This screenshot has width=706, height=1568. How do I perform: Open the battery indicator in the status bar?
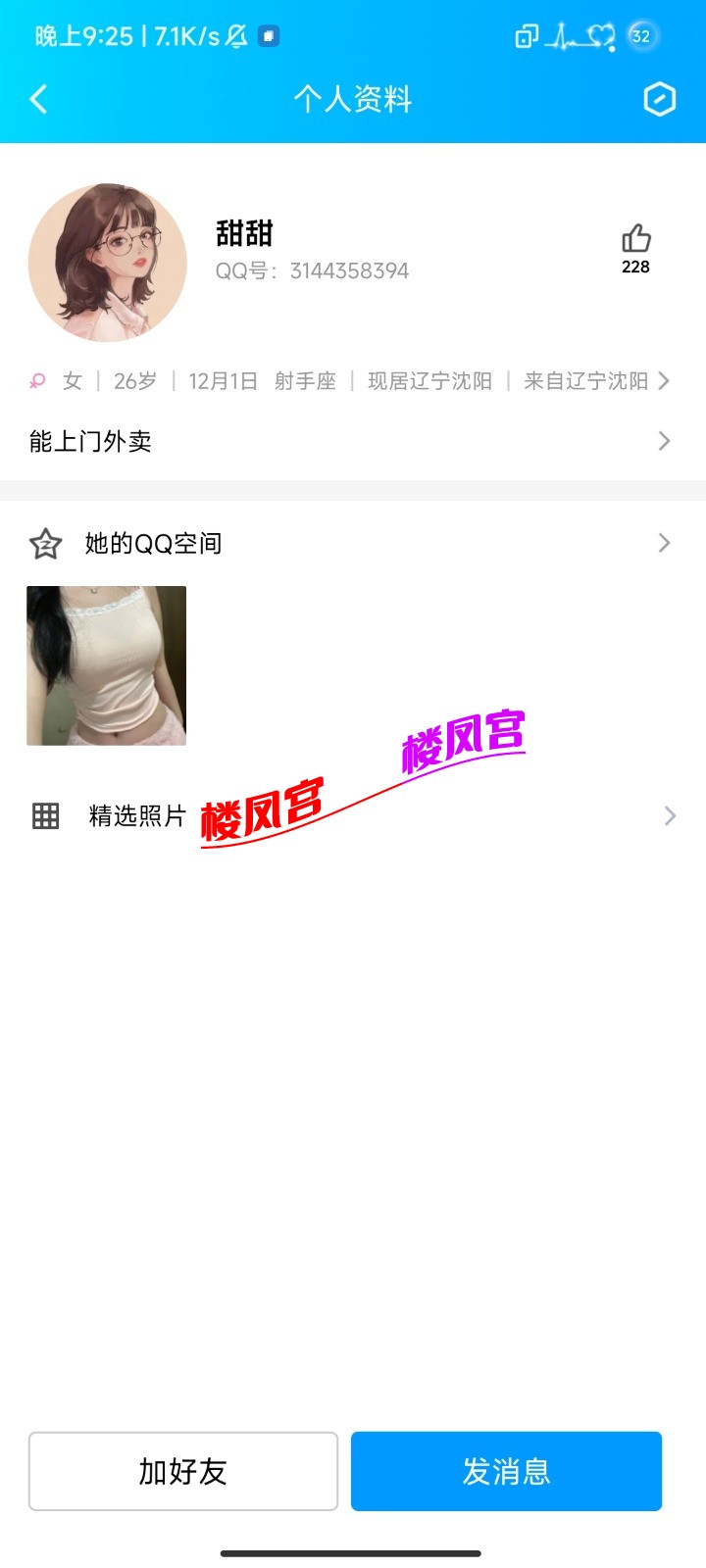(x=642, y=35)
